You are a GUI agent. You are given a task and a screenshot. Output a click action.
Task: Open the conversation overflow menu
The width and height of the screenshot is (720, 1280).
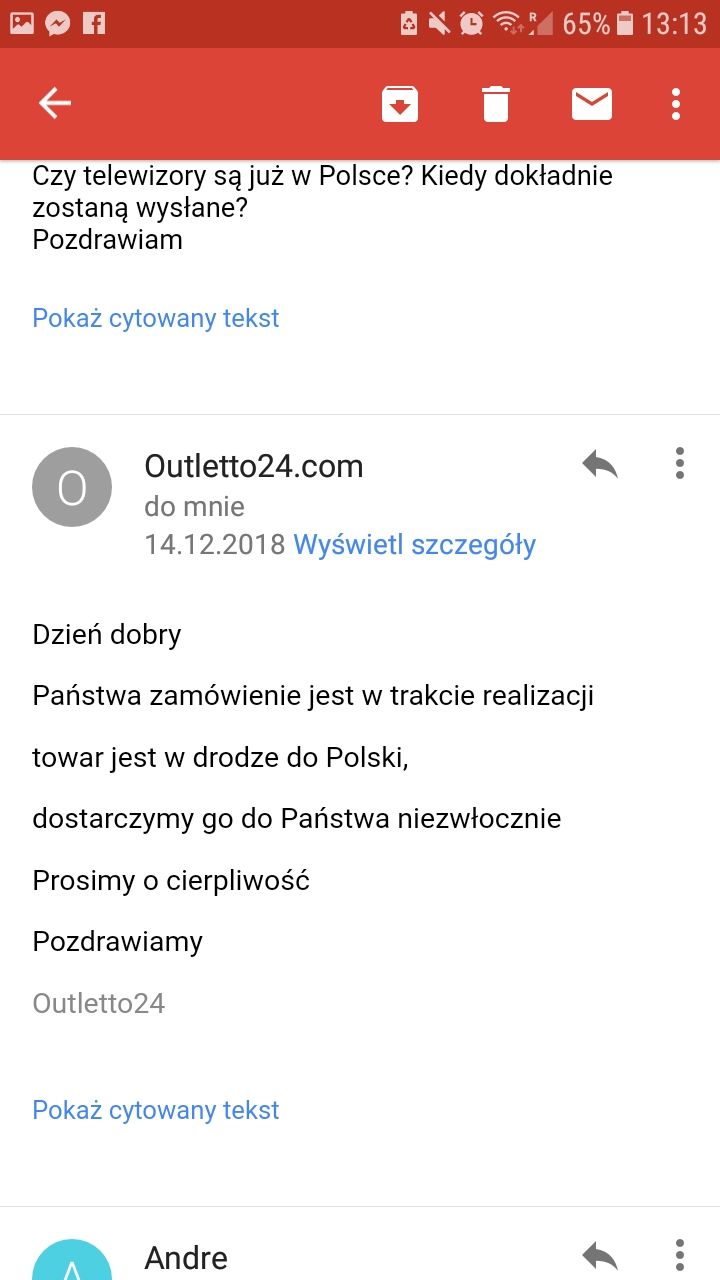click(676, 103)
